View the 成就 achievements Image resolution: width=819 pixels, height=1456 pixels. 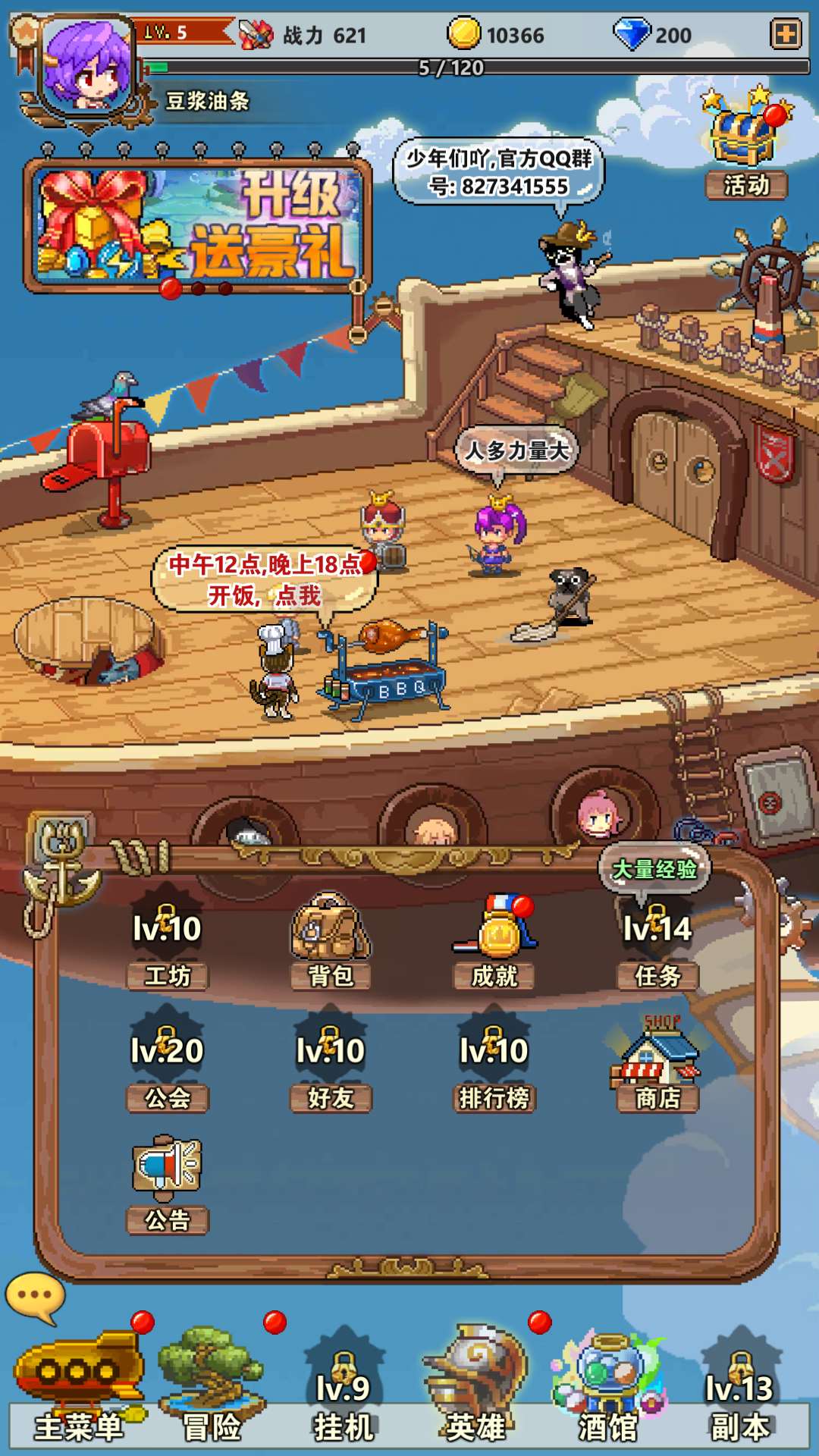(494, 940)
